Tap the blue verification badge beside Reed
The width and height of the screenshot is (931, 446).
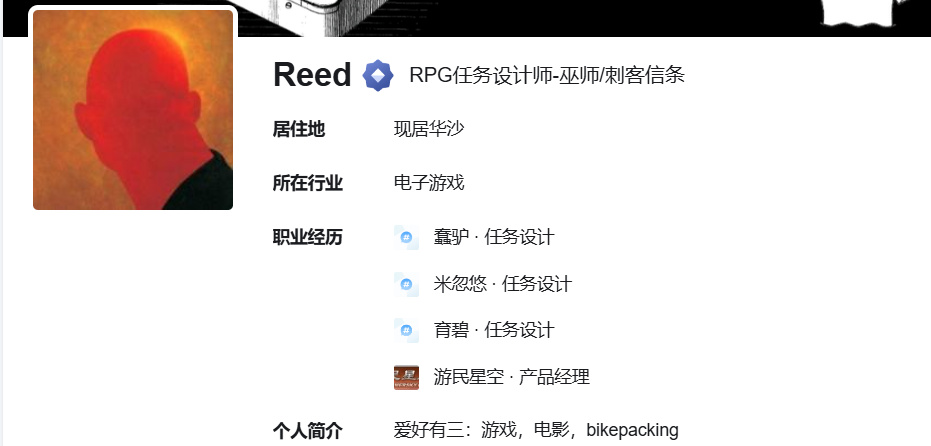[378, 75]
